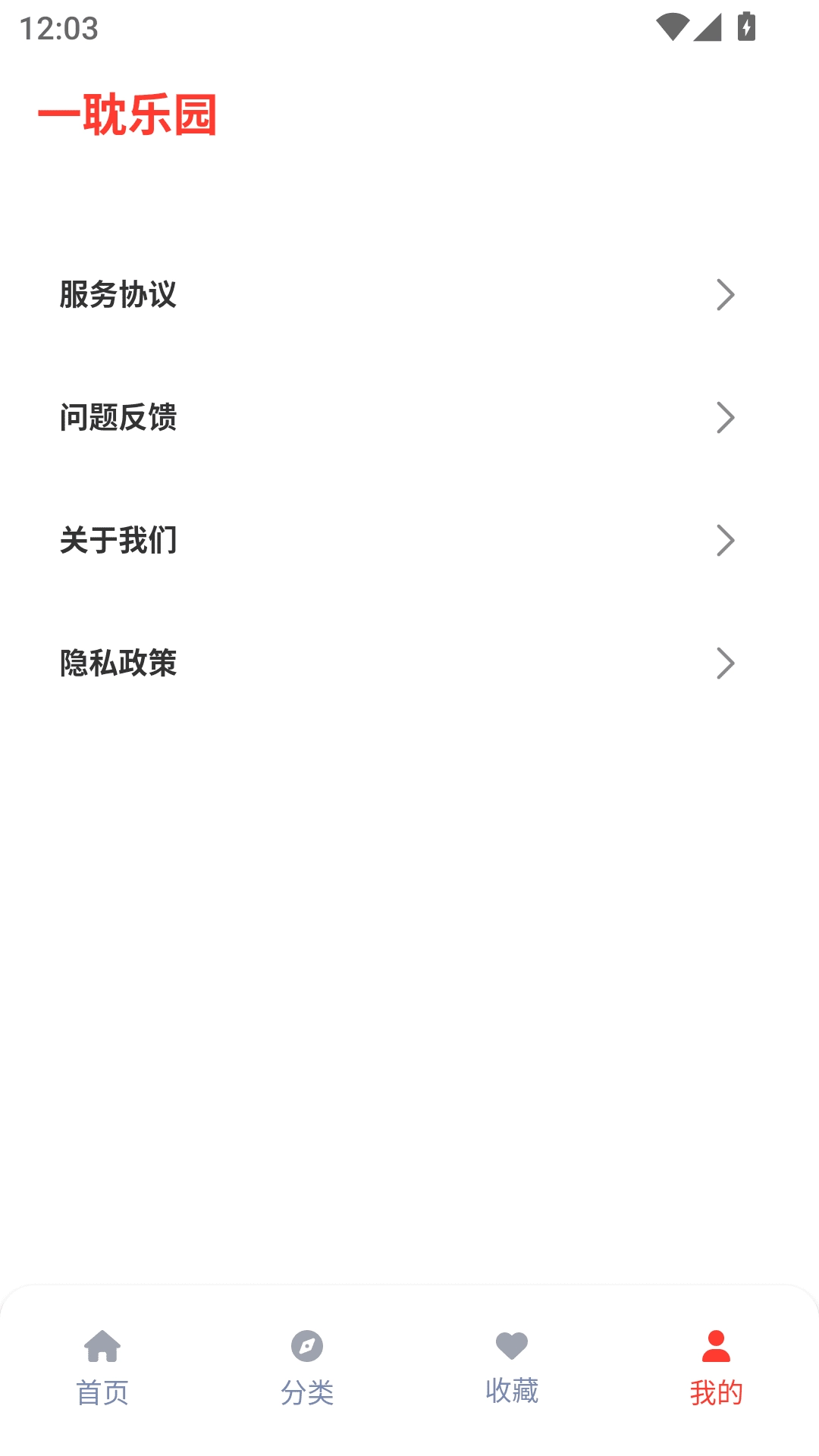Expand the 服务协议 chevron arrow
Screen dimensions: 819x1456
click(726, 296)
